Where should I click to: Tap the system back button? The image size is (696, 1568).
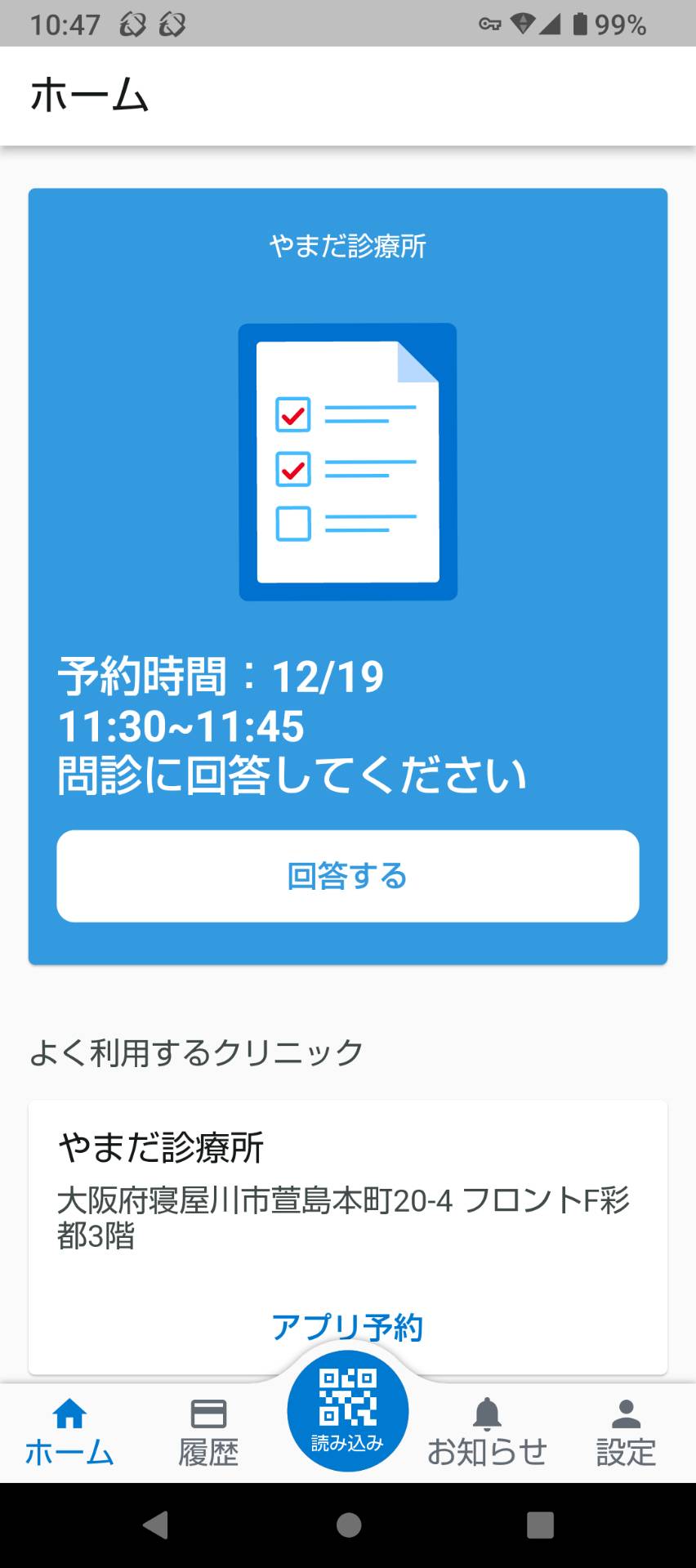pyautogui.click(x=155, y=1525)
